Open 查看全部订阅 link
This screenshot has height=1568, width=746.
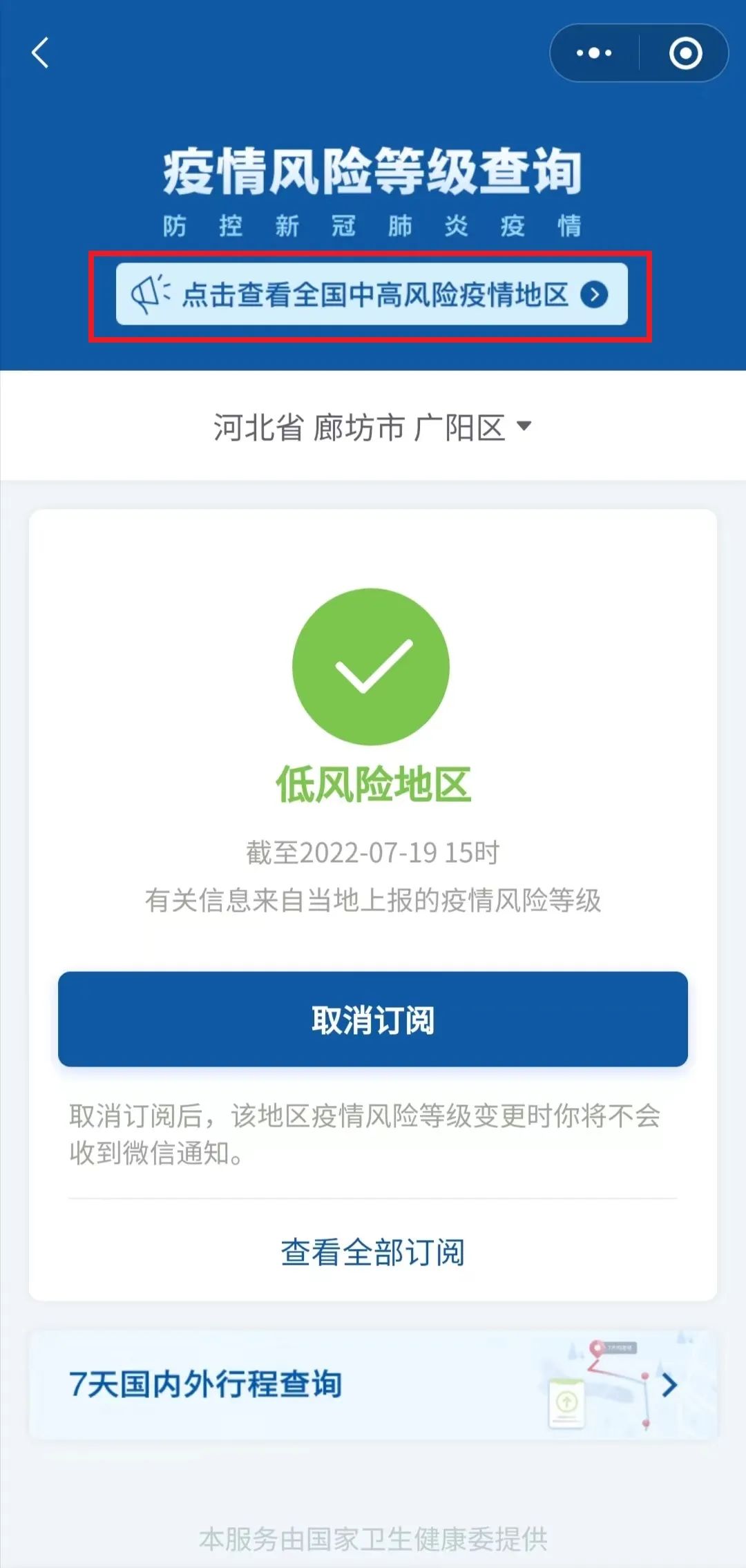click(373, 1253)
